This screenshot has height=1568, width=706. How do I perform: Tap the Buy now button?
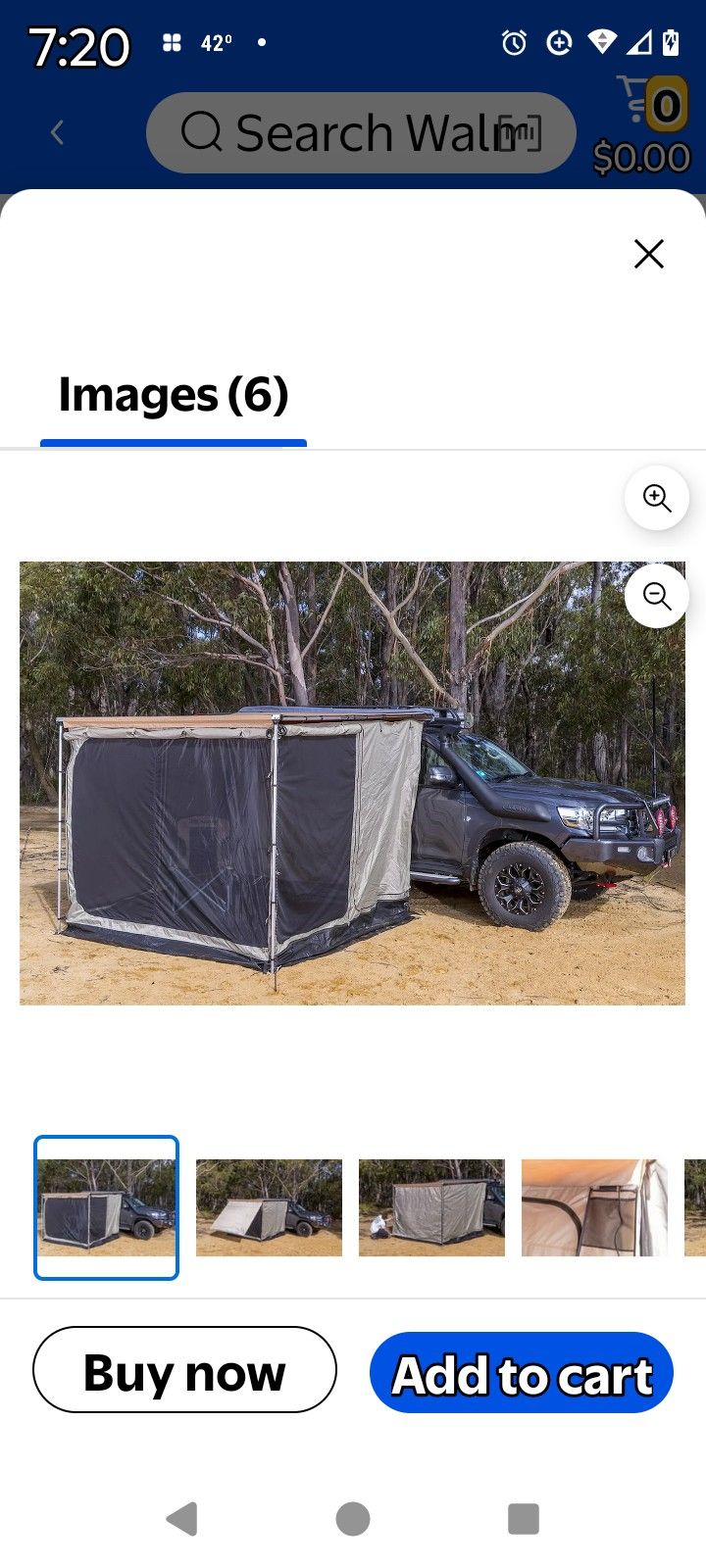tap(184, 1370)
